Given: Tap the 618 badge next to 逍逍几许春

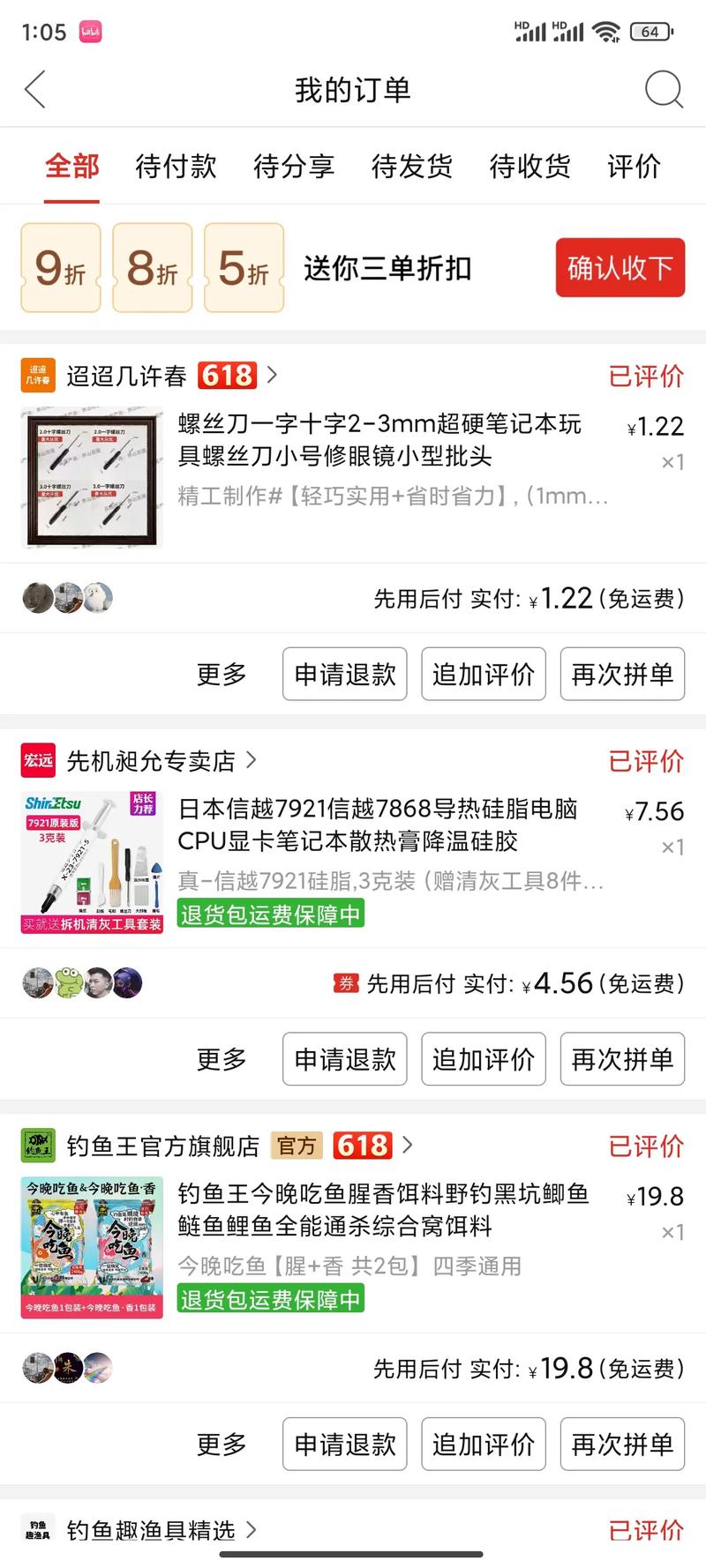Looking at the screenshot, I should (228, 375).
